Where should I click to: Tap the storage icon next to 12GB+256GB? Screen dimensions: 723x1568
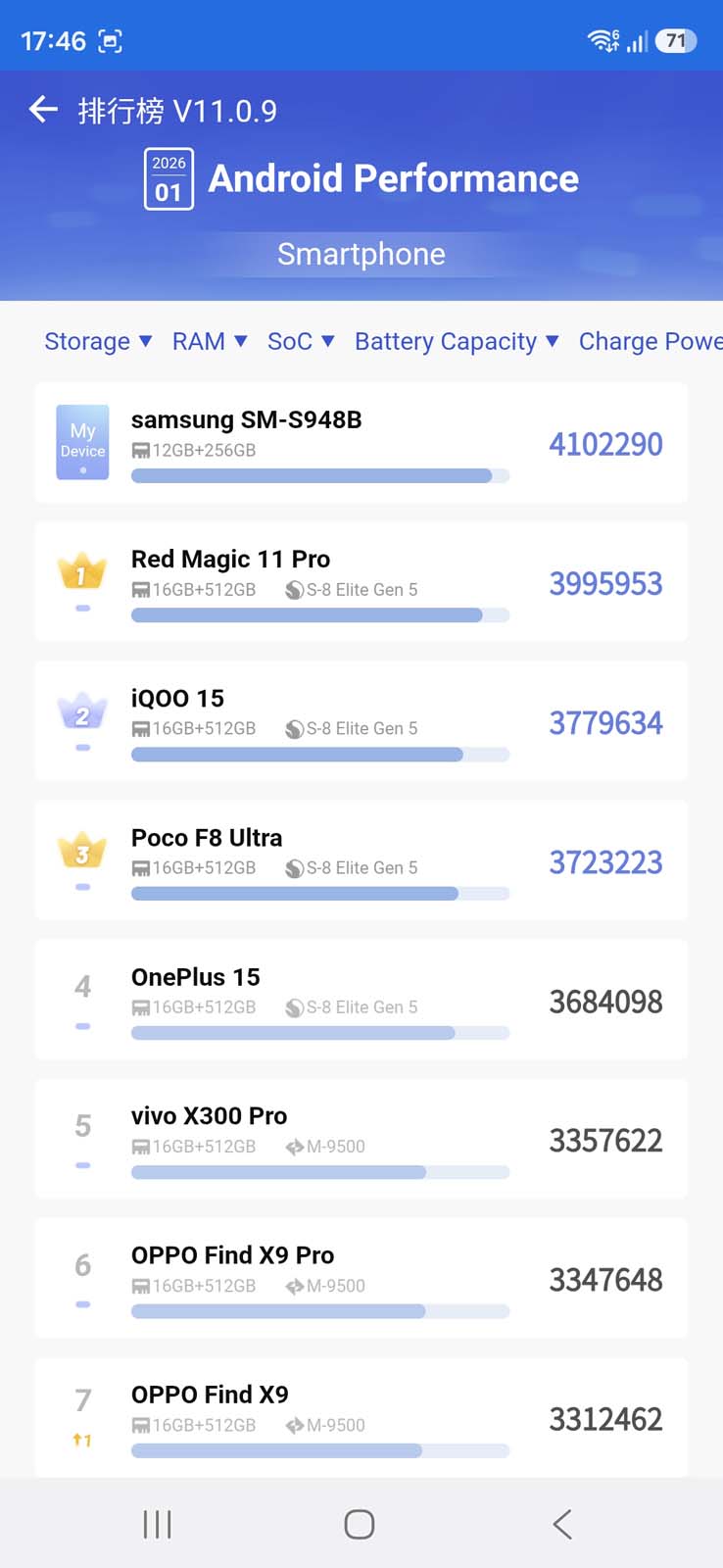coord(141,450)
